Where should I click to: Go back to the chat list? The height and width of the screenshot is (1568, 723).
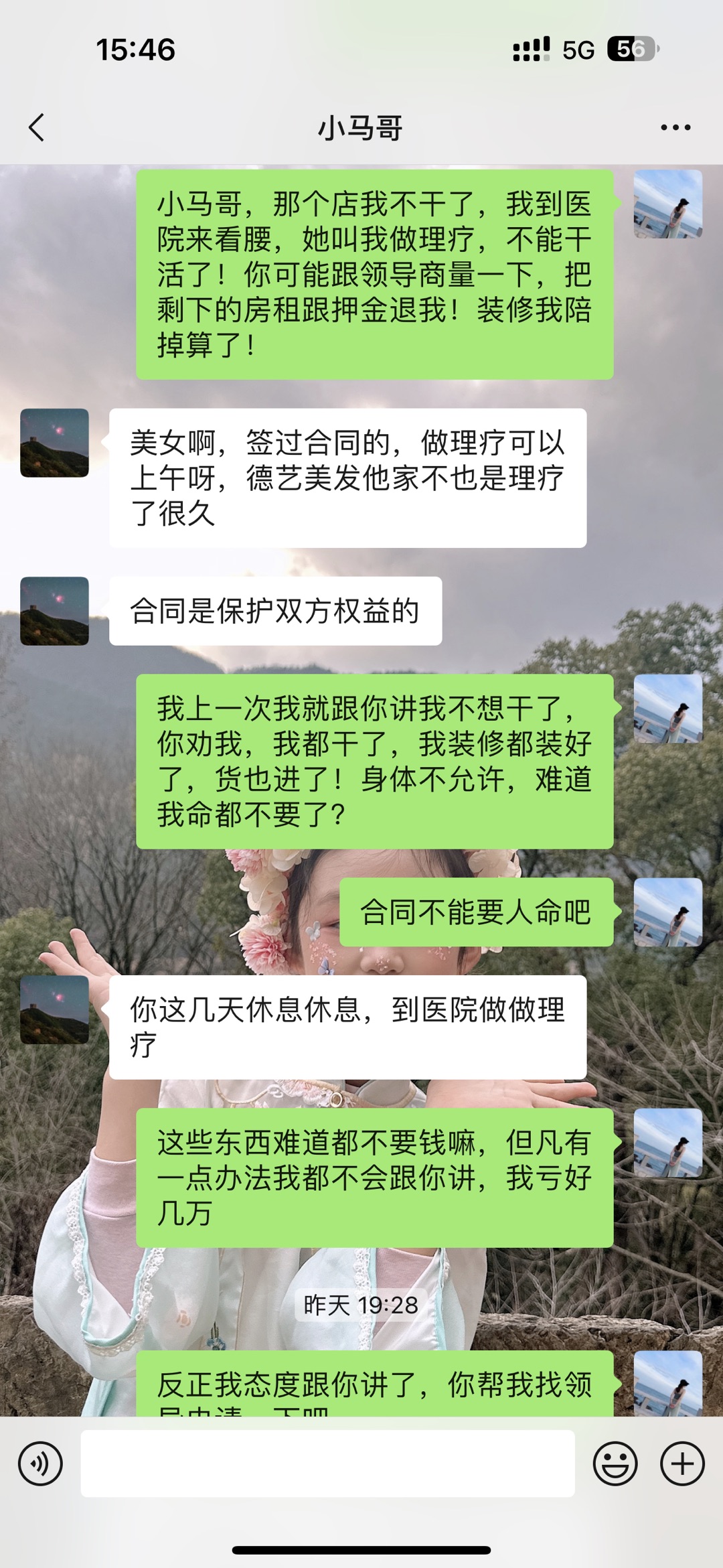37,127
